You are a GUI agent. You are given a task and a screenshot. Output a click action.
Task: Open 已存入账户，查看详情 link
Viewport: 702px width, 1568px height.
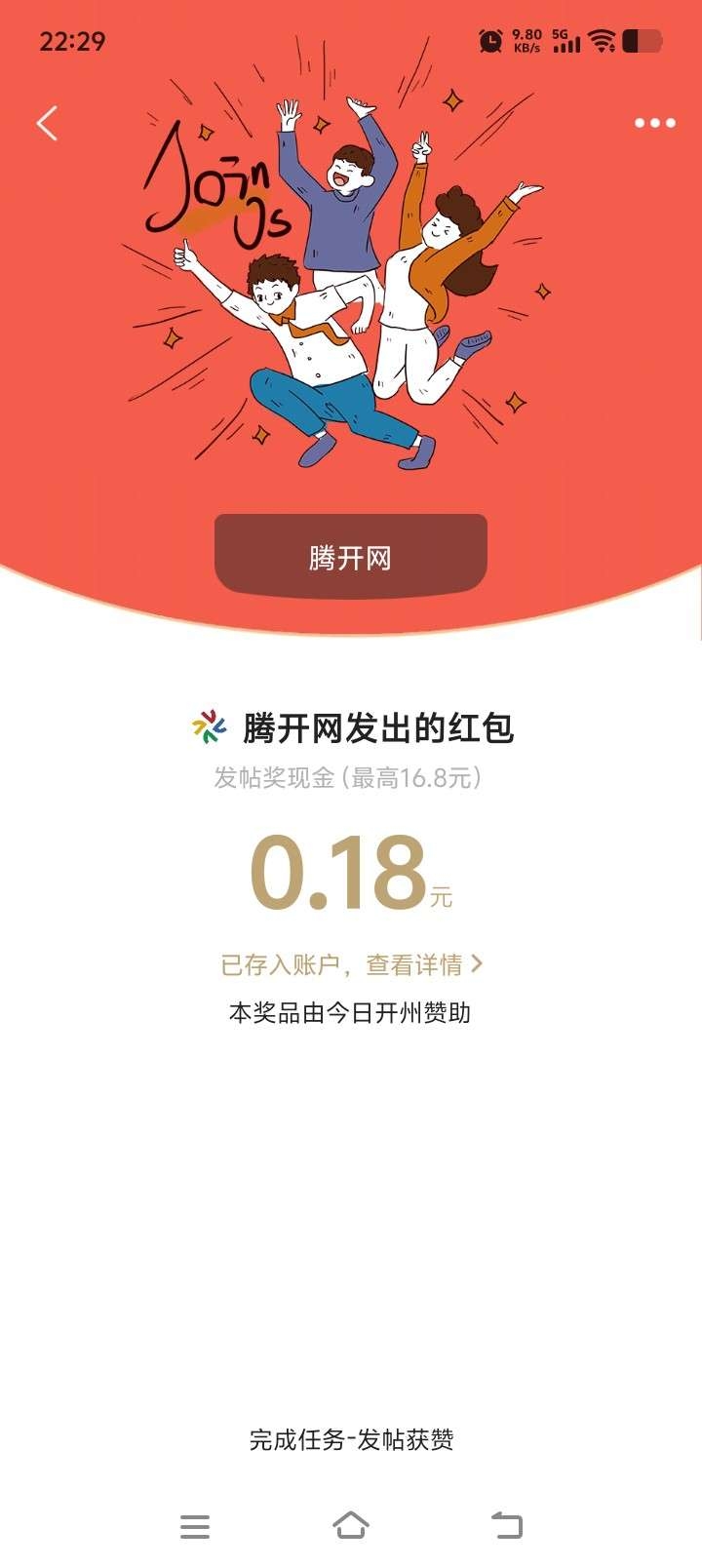[x=351, y=964]
